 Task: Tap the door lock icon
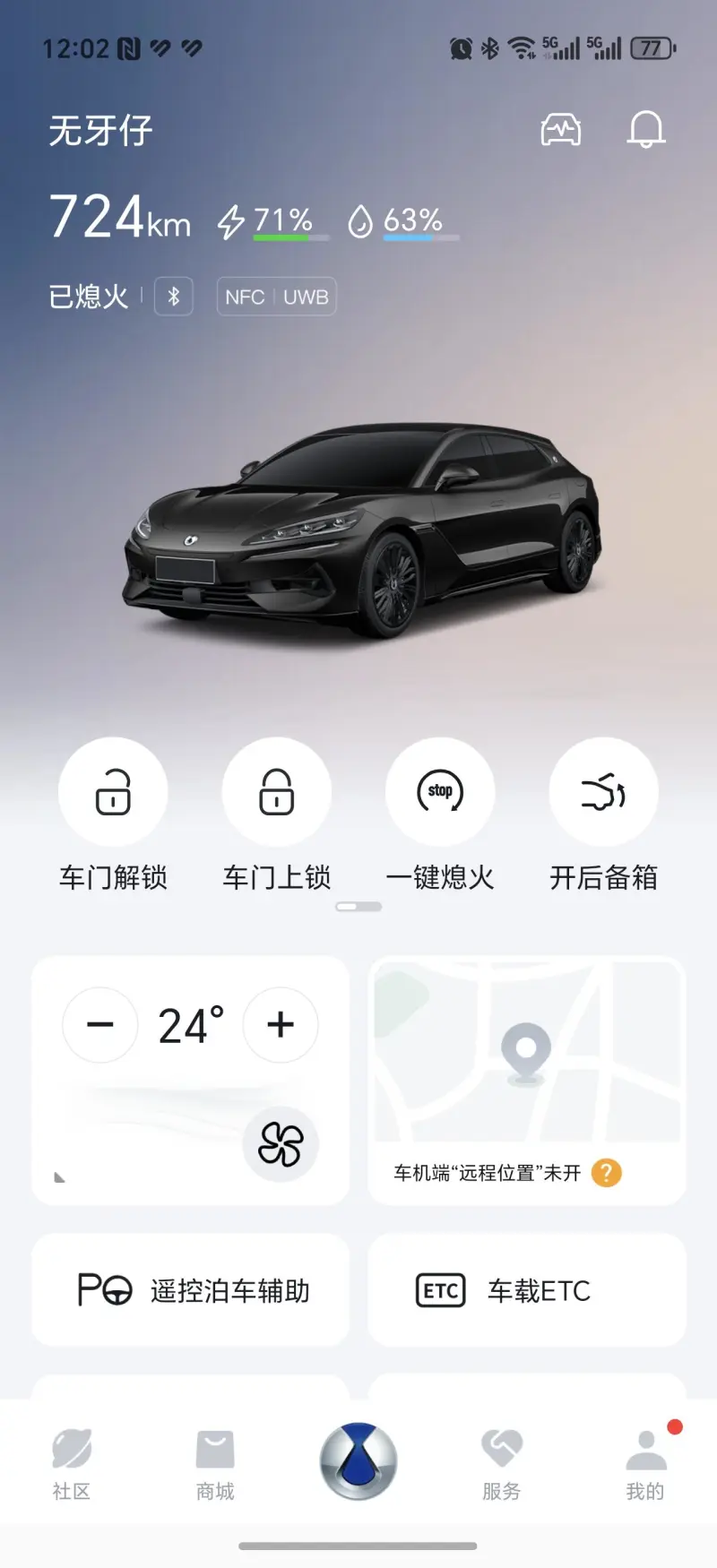(x=276, y=792)
